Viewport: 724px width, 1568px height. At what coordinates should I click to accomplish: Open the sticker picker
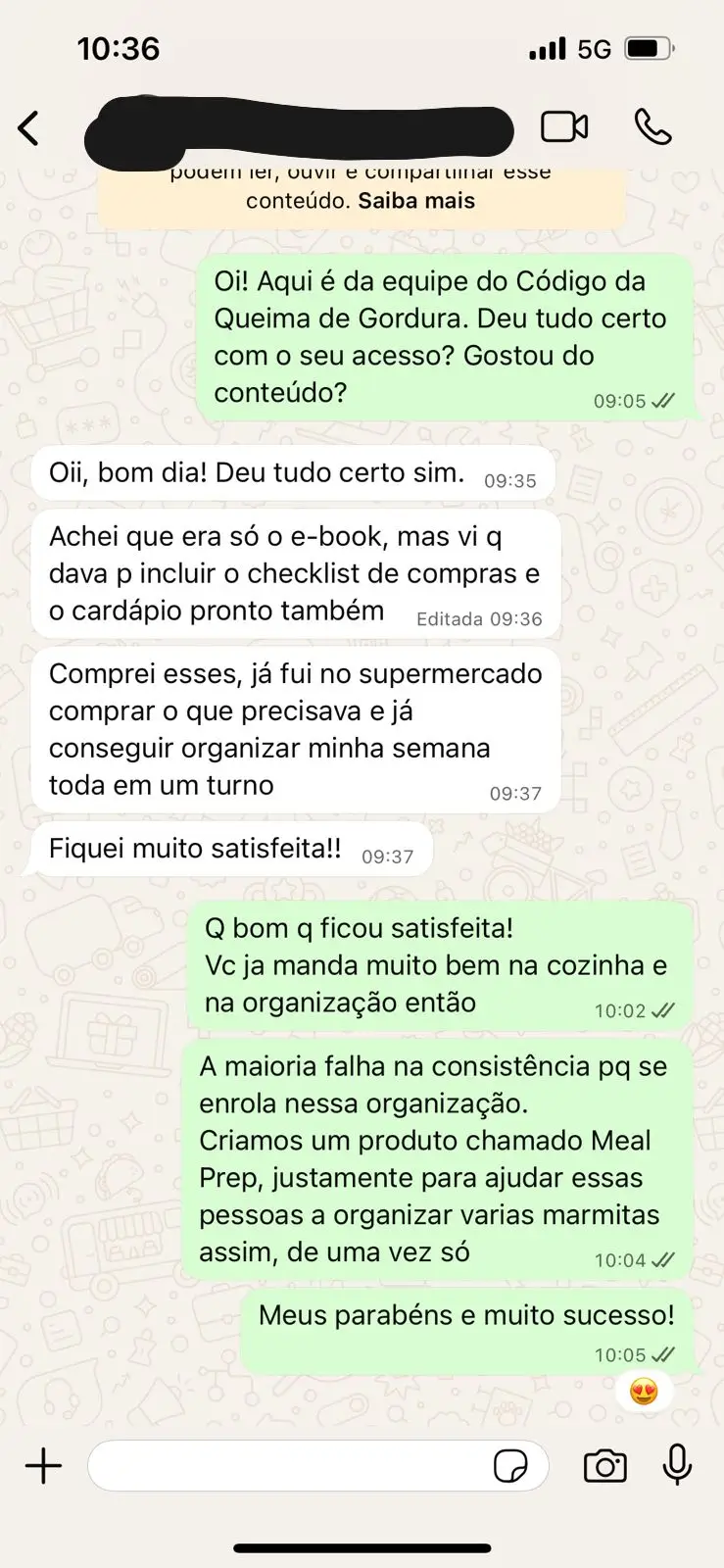(510, 1466)
